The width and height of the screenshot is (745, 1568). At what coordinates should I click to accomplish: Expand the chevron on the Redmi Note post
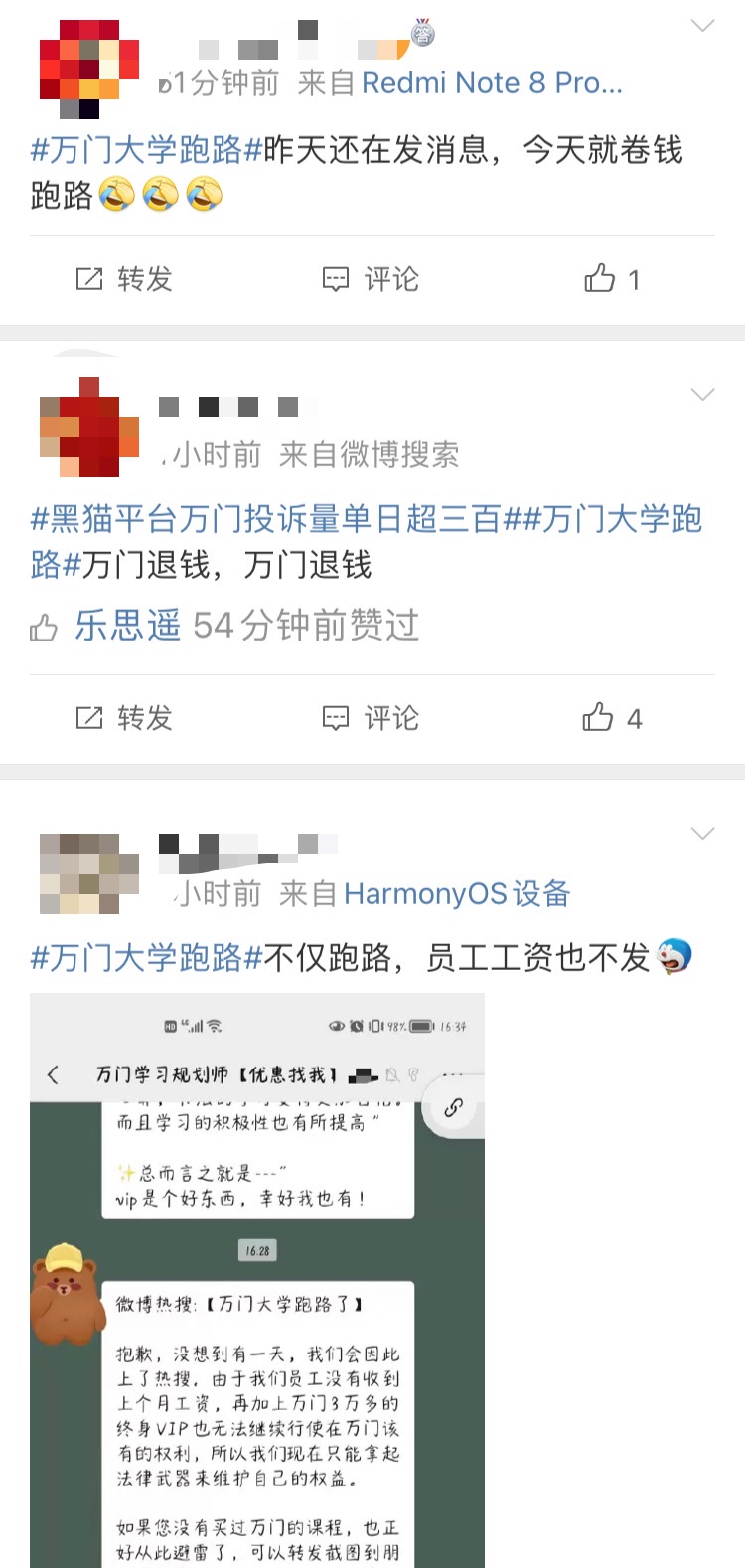pyautogui.click(x=702, y=26)
